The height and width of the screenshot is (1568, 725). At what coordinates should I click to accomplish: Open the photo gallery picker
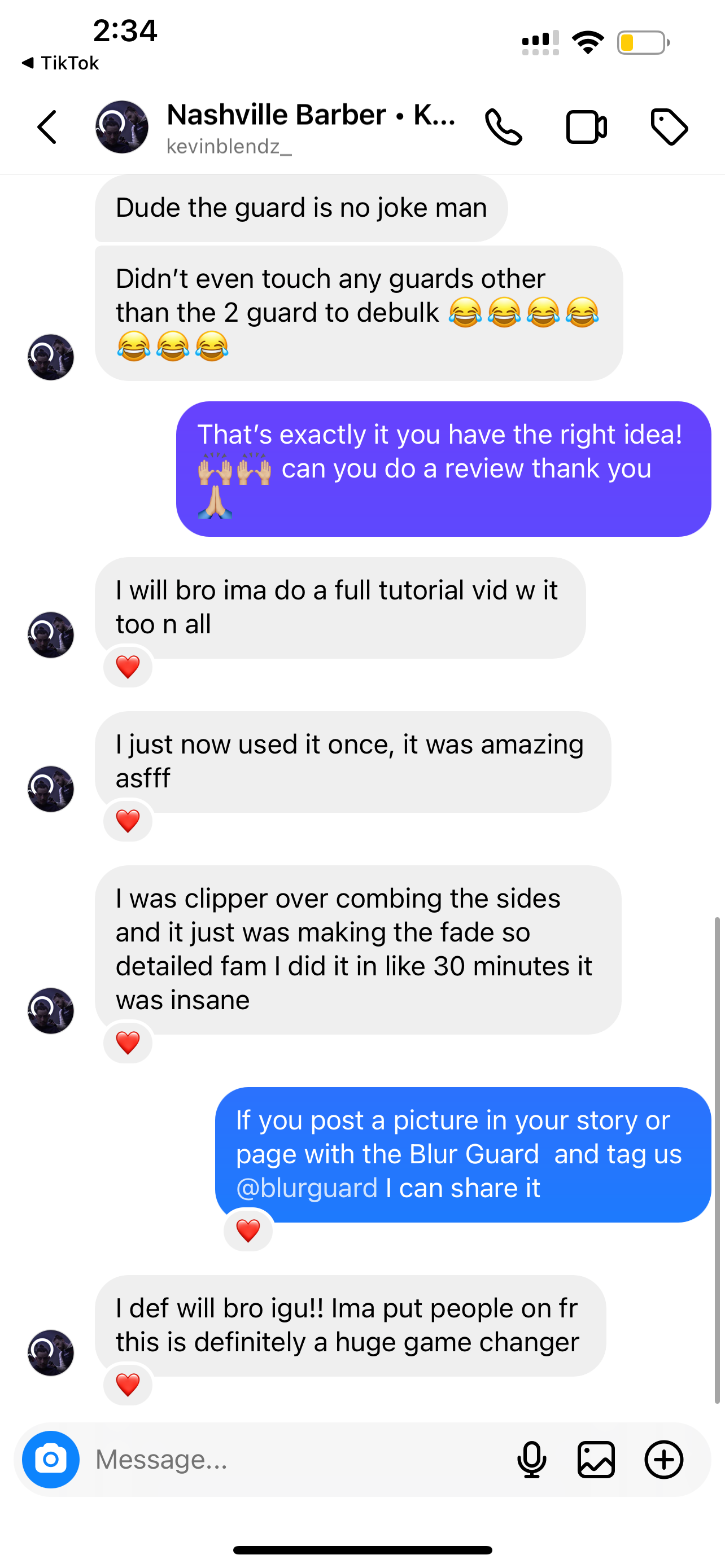[596, 1459]
